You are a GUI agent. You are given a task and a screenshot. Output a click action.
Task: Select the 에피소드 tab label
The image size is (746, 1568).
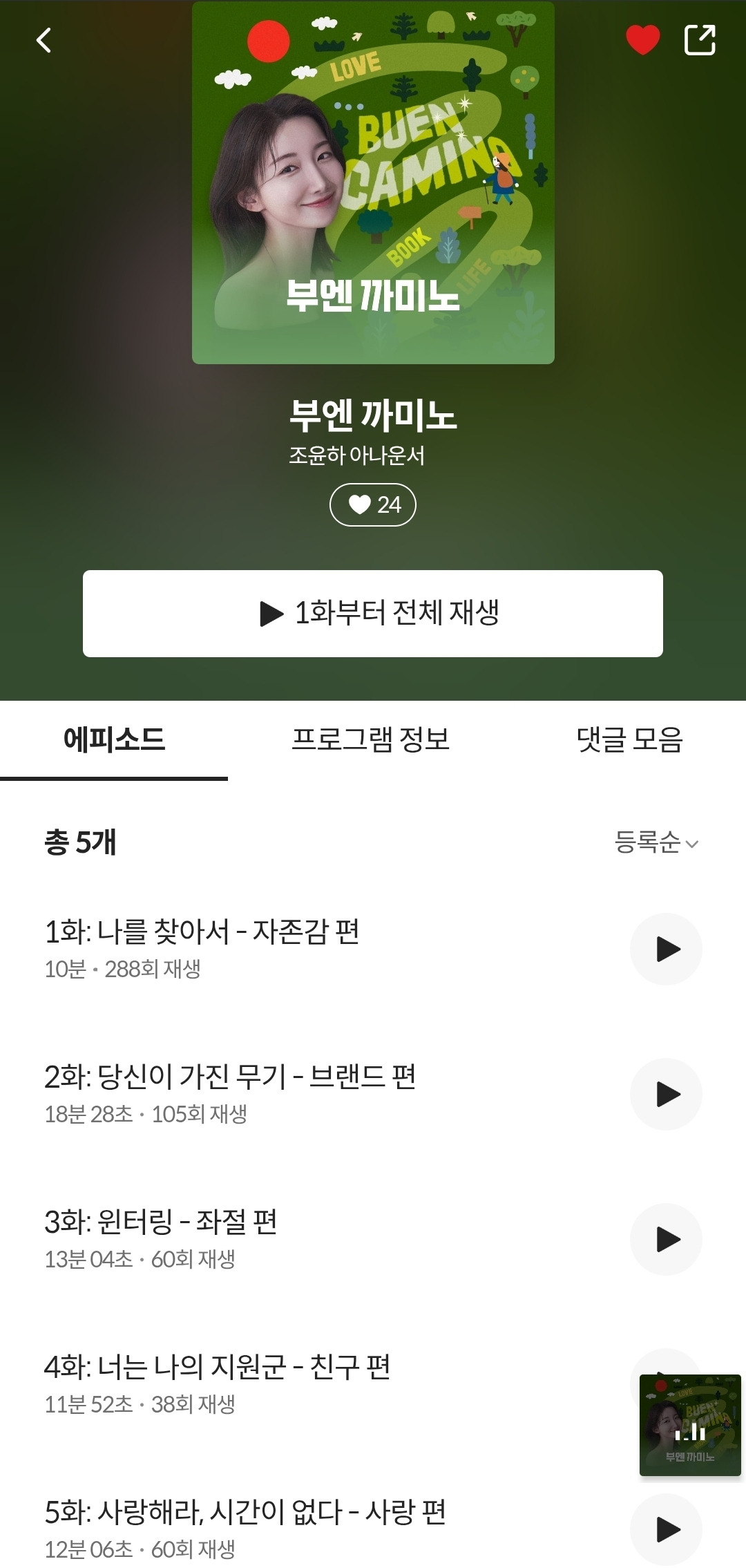coord(114,738)
